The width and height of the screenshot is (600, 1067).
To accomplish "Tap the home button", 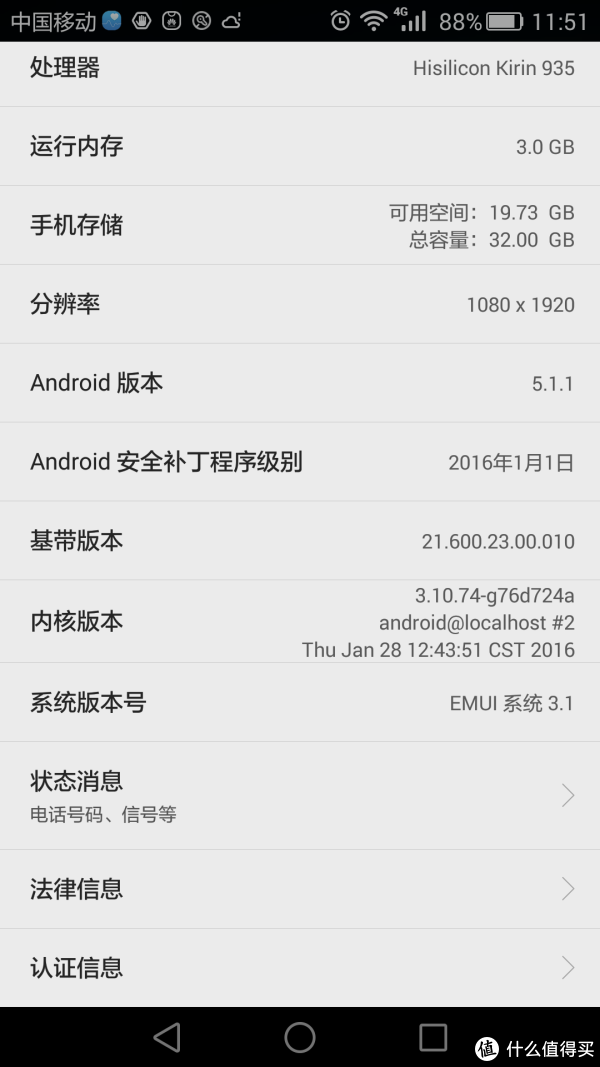I will pos(300,1038).
